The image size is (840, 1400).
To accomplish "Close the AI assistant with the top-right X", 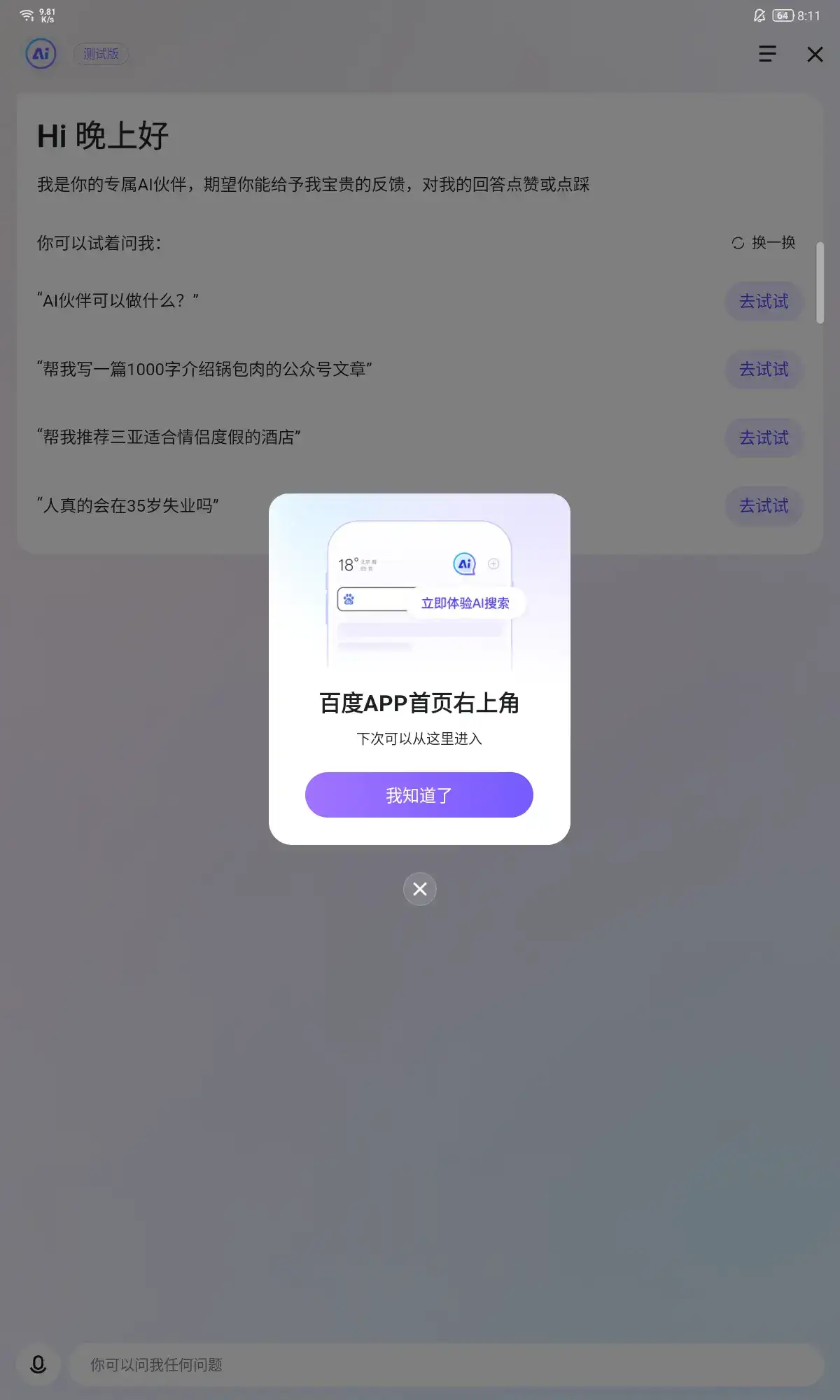I will tap(815, 54).
